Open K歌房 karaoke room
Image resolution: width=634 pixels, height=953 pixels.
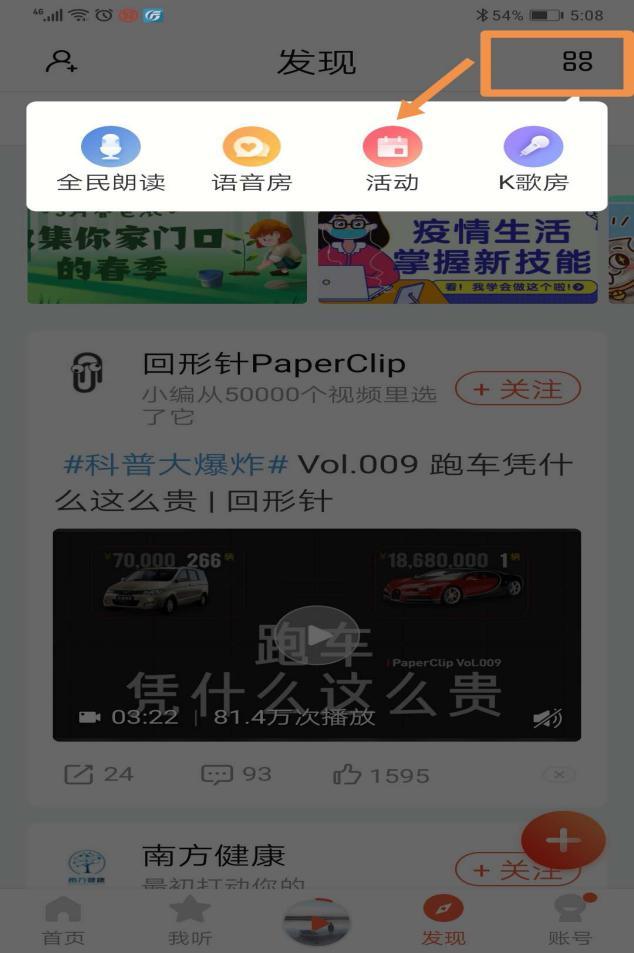[533, 160]
